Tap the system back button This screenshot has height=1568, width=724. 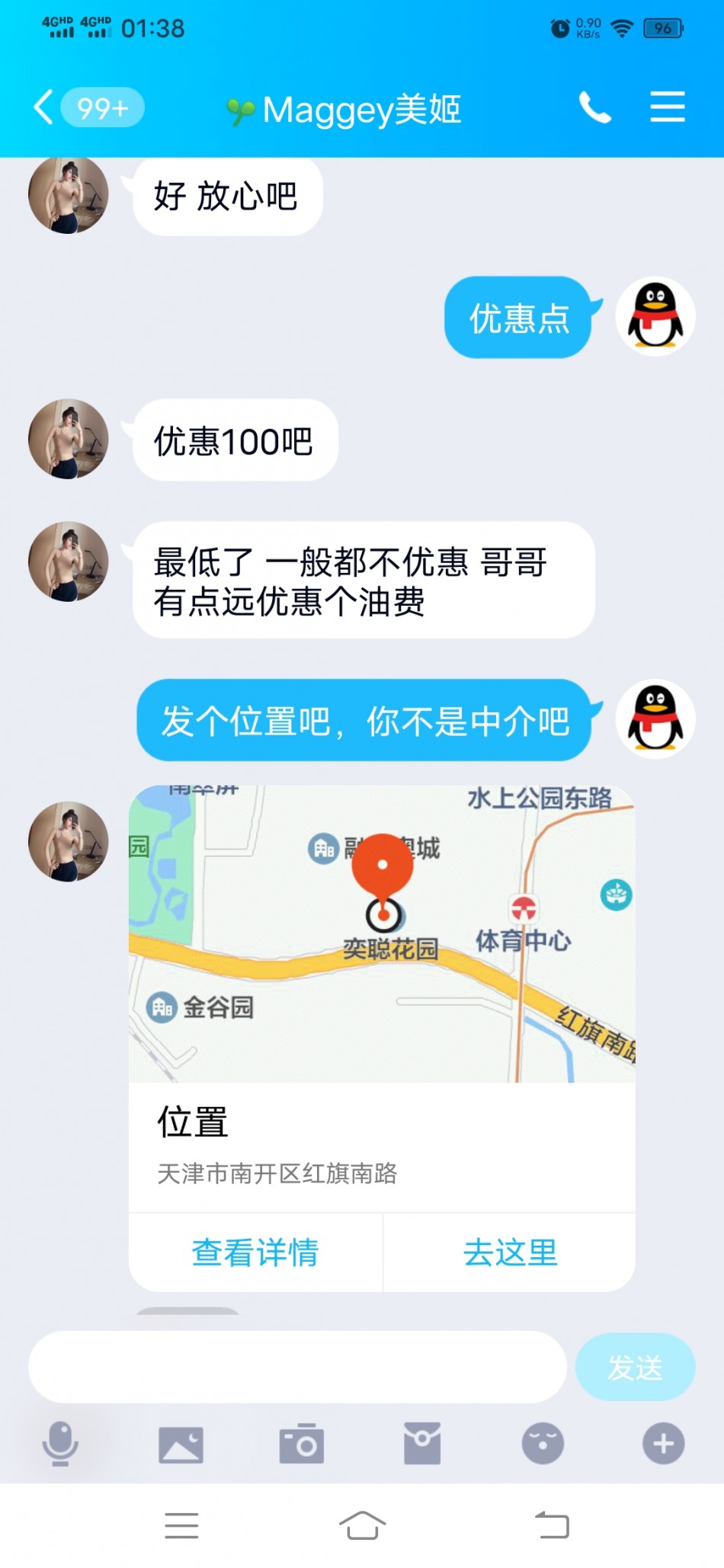tap(552, 1525)
